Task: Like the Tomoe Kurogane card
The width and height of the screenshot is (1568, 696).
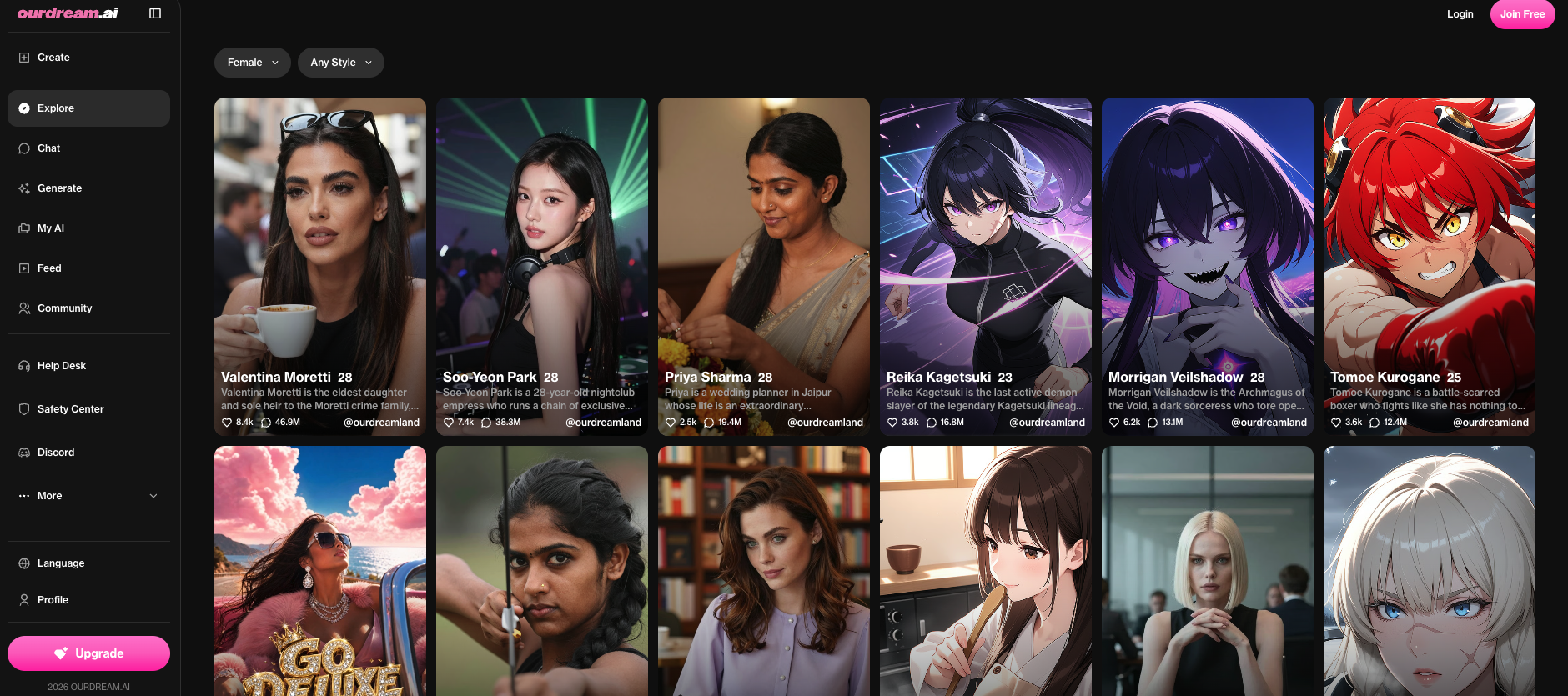Action: [1336, 423]
